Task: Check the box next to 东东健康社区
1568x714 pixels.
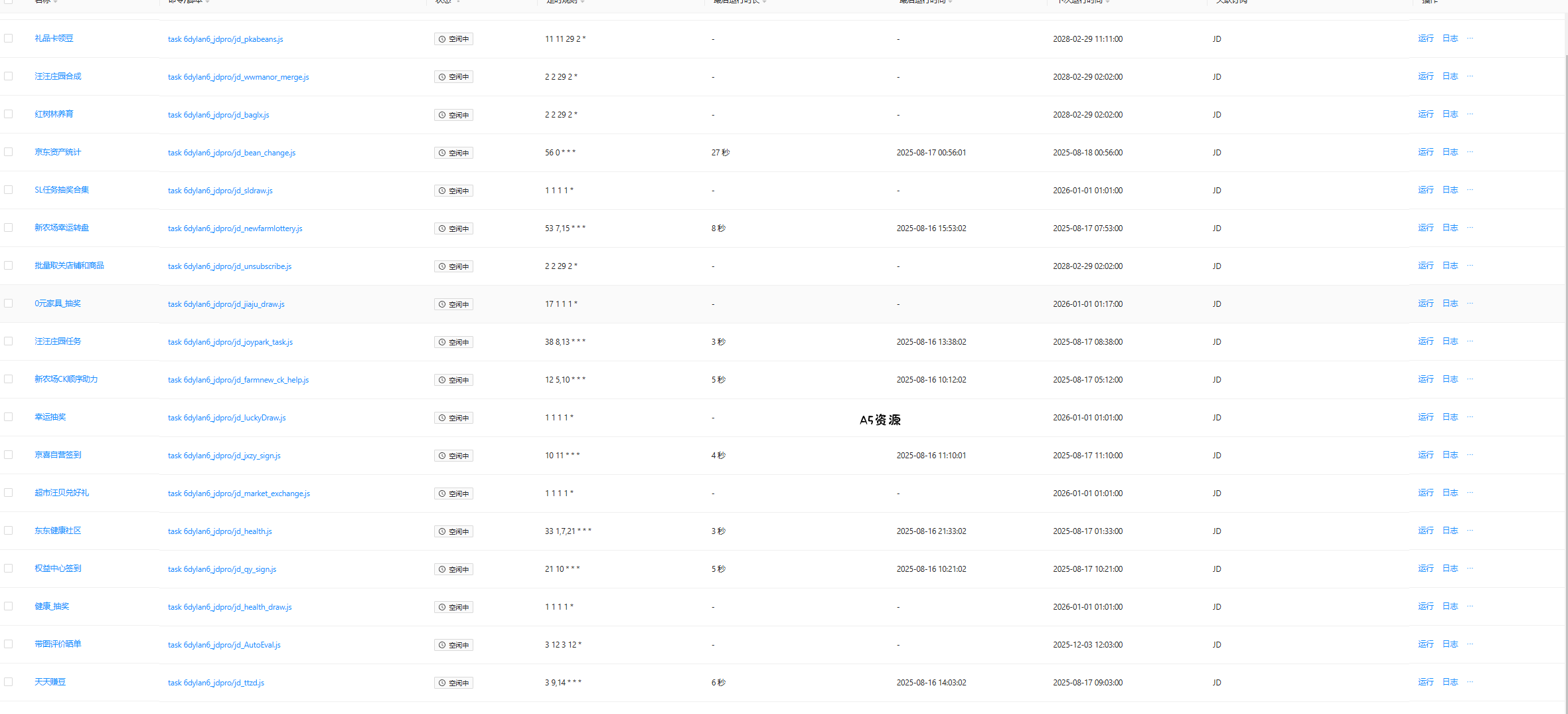Action: click(x=9, y=531)
